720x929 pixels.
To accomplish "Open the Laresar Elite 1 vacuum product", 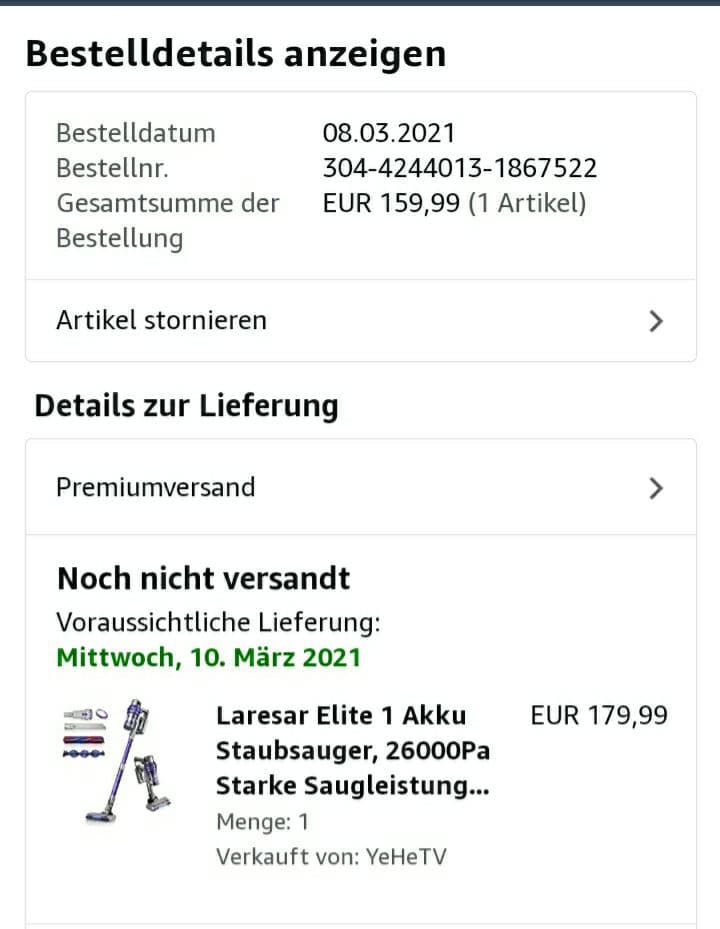I will tap(352, 751).
